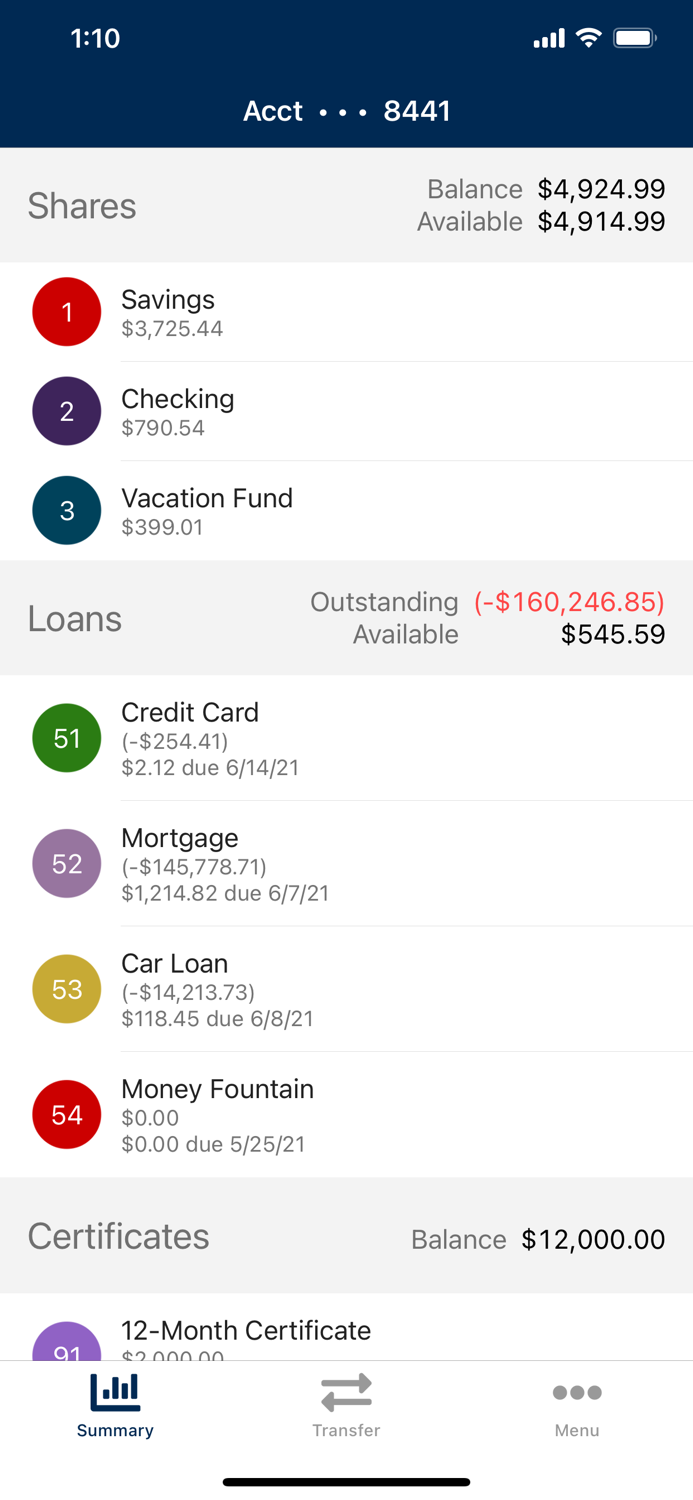Open the Menu tab
This screenshot has width=693, height=1500.
[x=577, y=1404]
